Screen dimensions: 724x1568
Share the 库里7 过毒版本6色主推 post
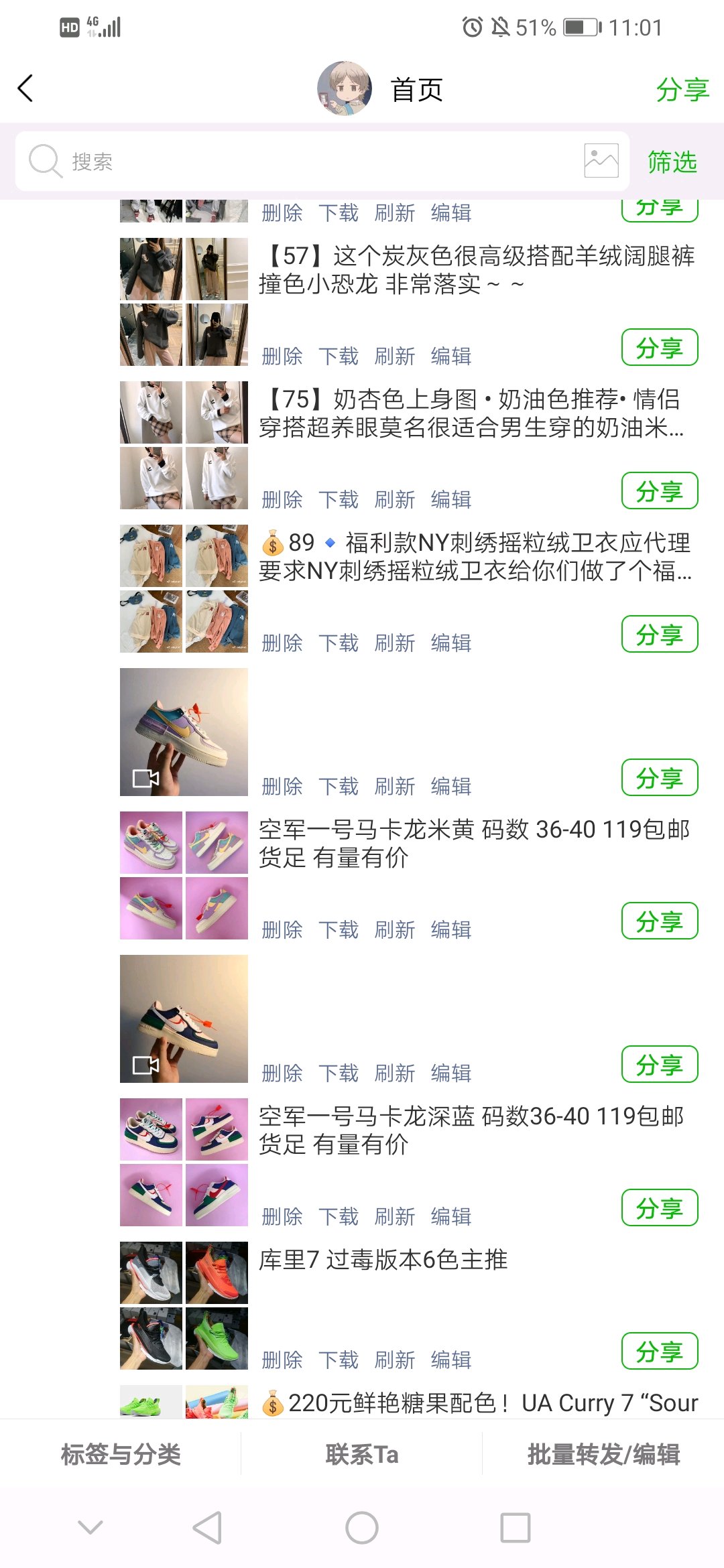click(x=660, y=1351)
